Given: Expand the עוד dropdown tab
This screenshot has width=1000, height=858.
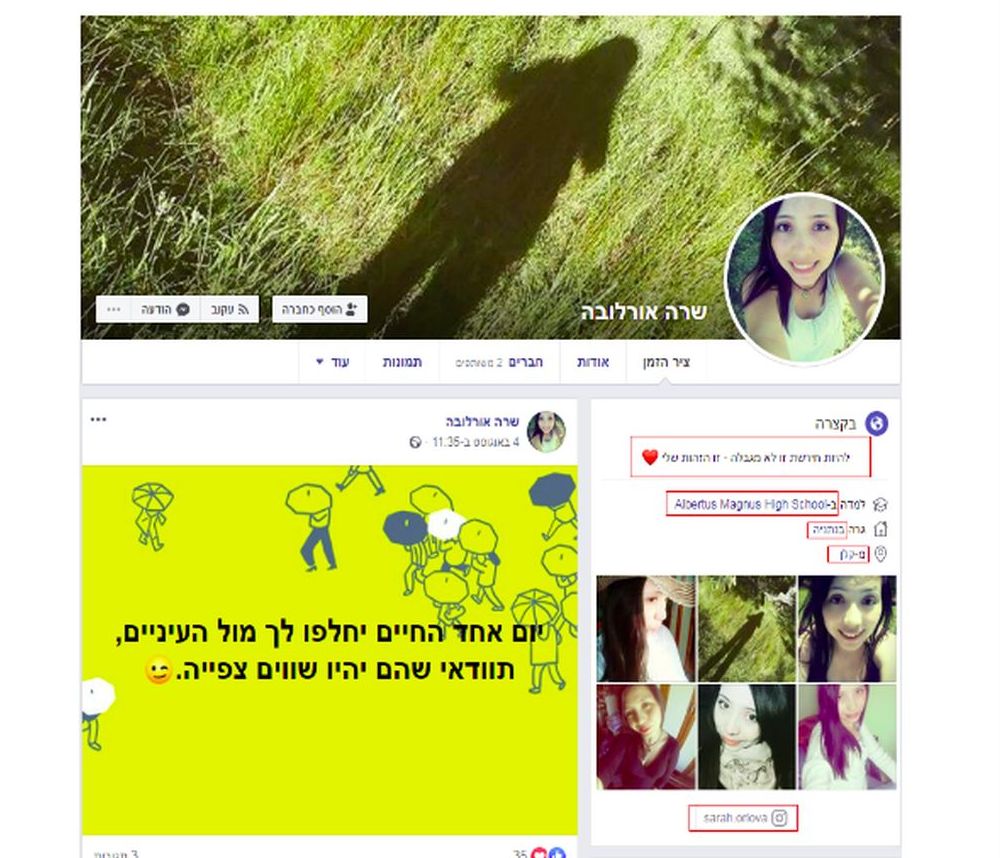Looking at the screenshot, I should coord(333,362).
